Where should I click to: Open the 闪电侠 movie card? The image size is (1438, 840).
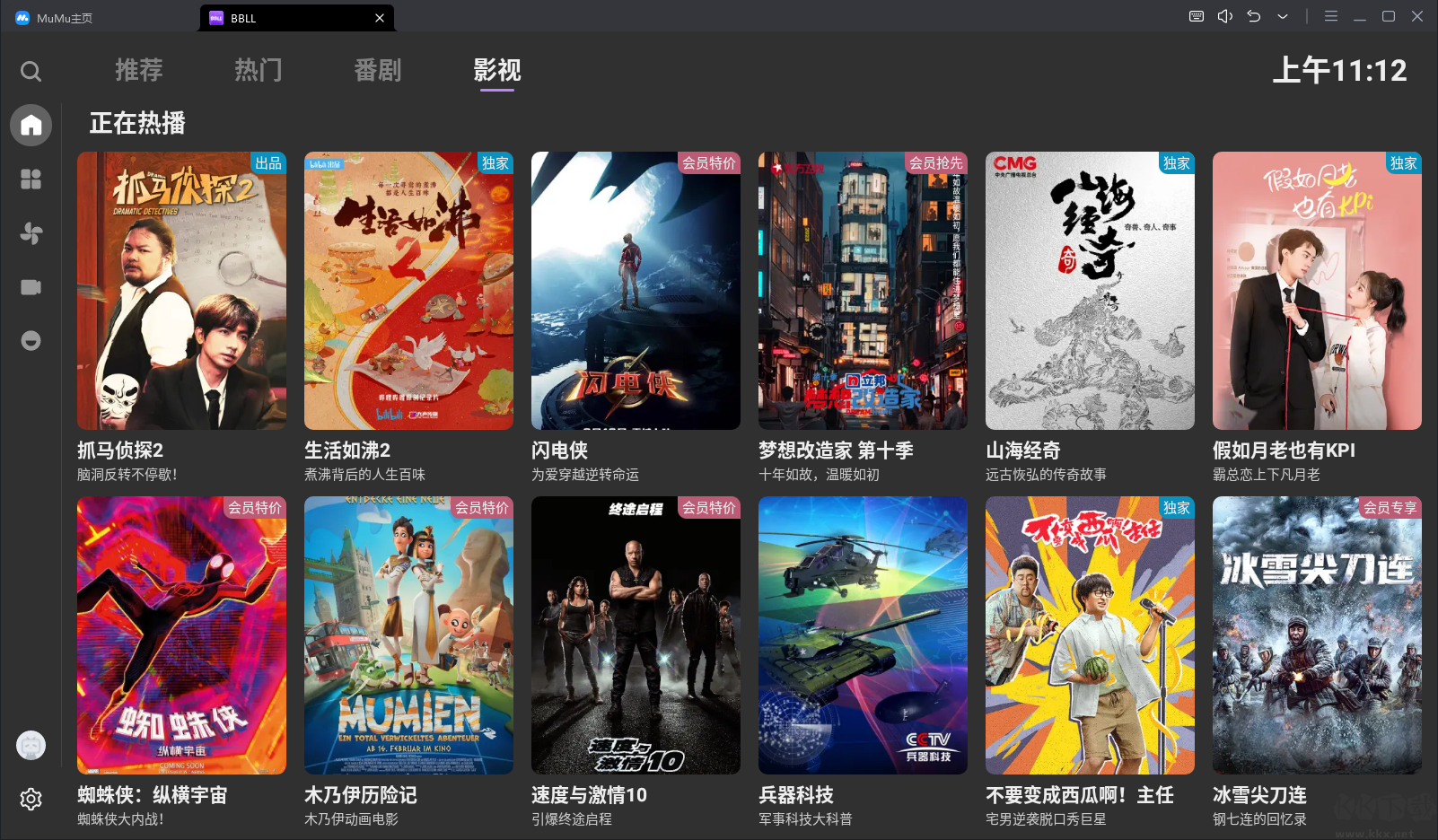coord(636,291)
